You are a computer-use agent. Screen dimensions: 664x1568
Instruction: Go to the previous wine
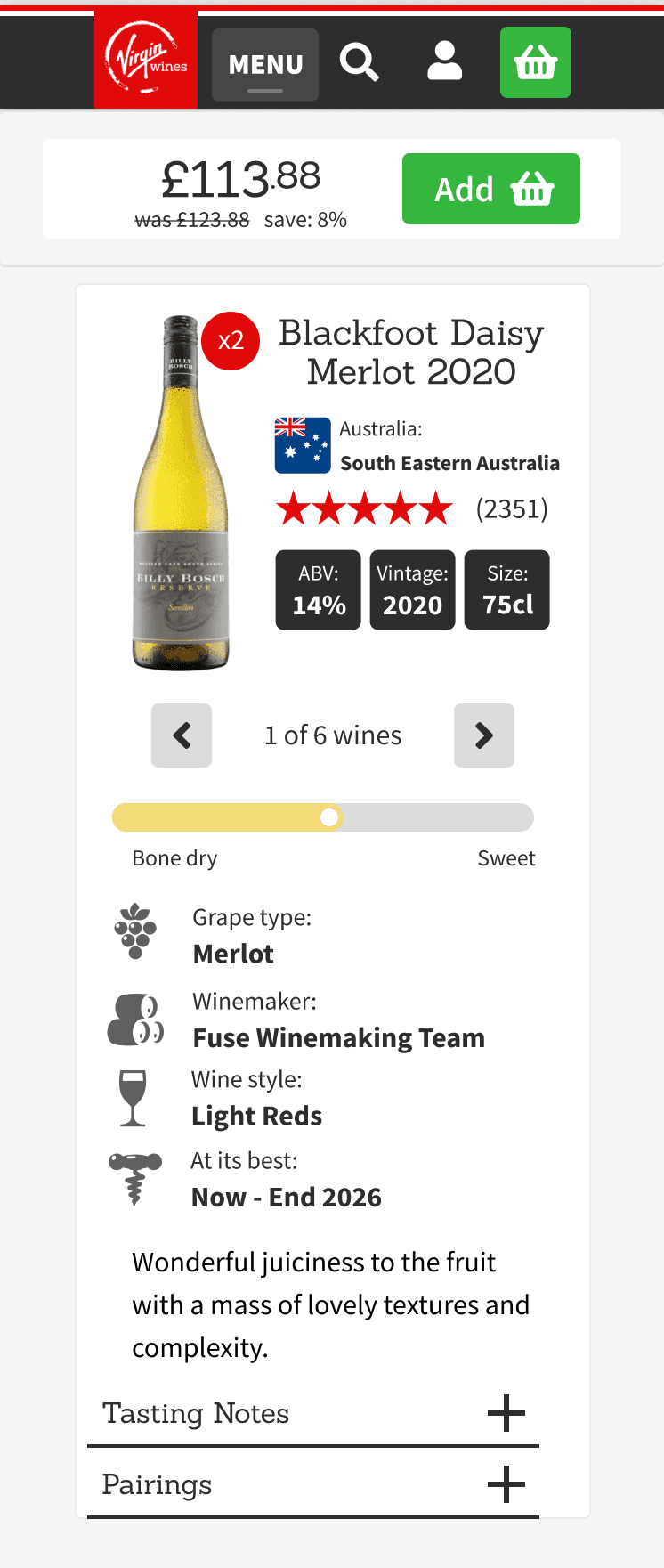click(182, 735)
